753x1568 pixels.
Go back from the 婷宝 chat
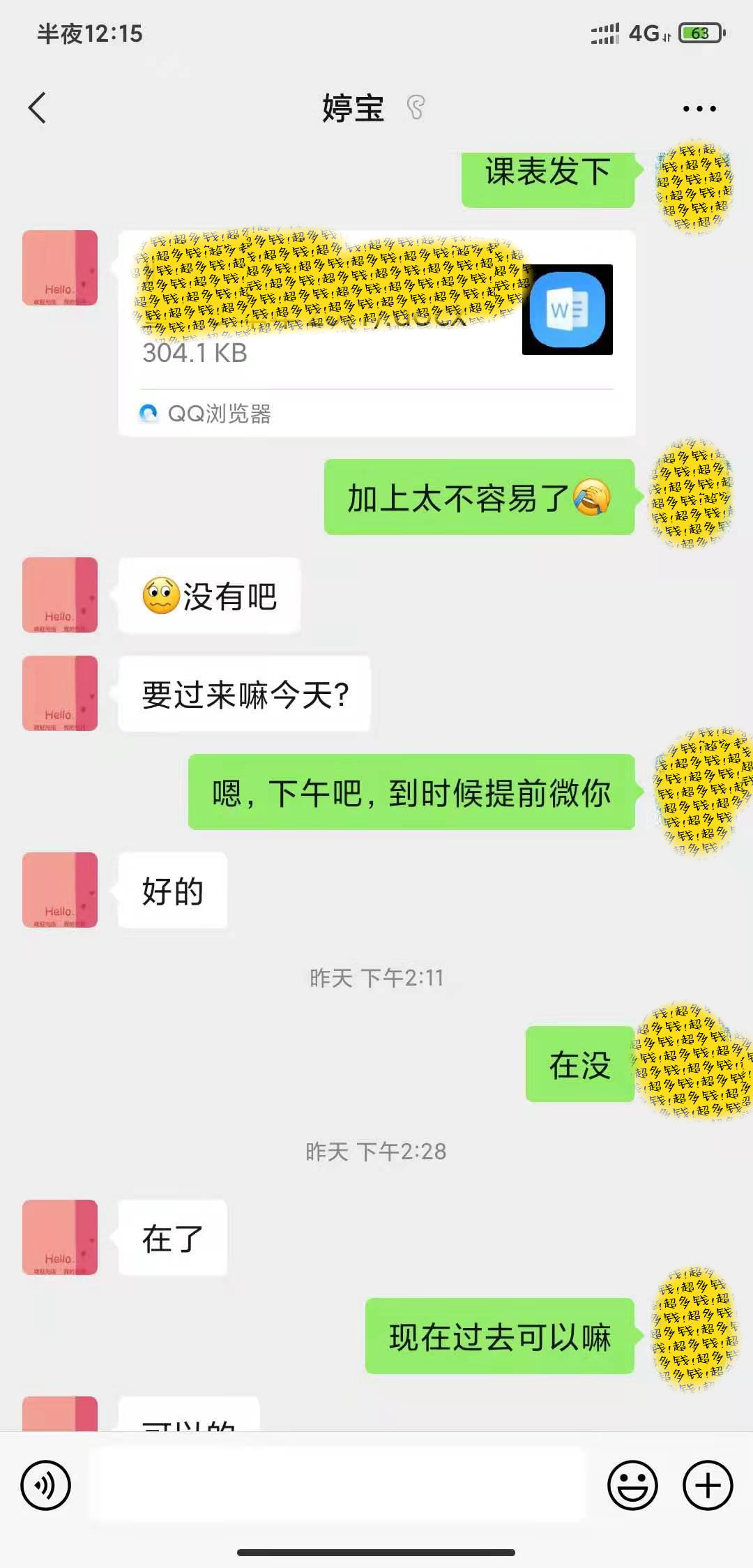pyautogui.click(x=38, y=108)
